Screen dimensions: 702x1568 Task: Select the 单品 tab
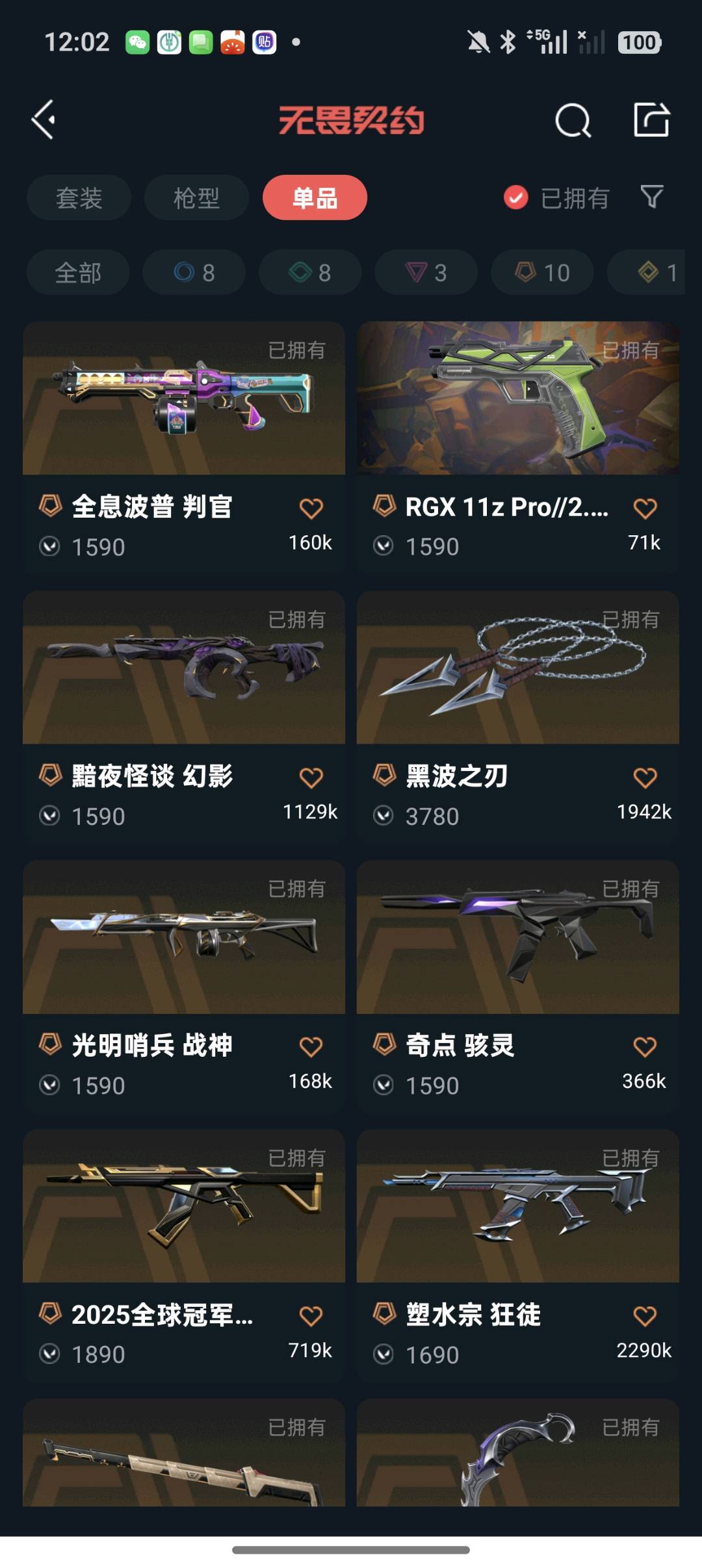coord(315,197)
